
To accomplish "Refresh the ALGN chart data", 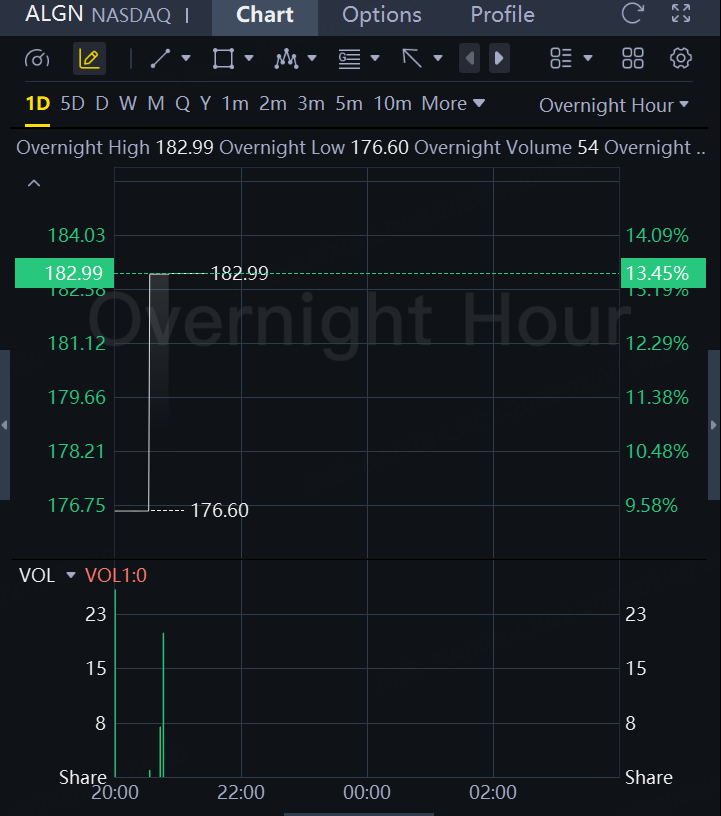I will point(632,14).
